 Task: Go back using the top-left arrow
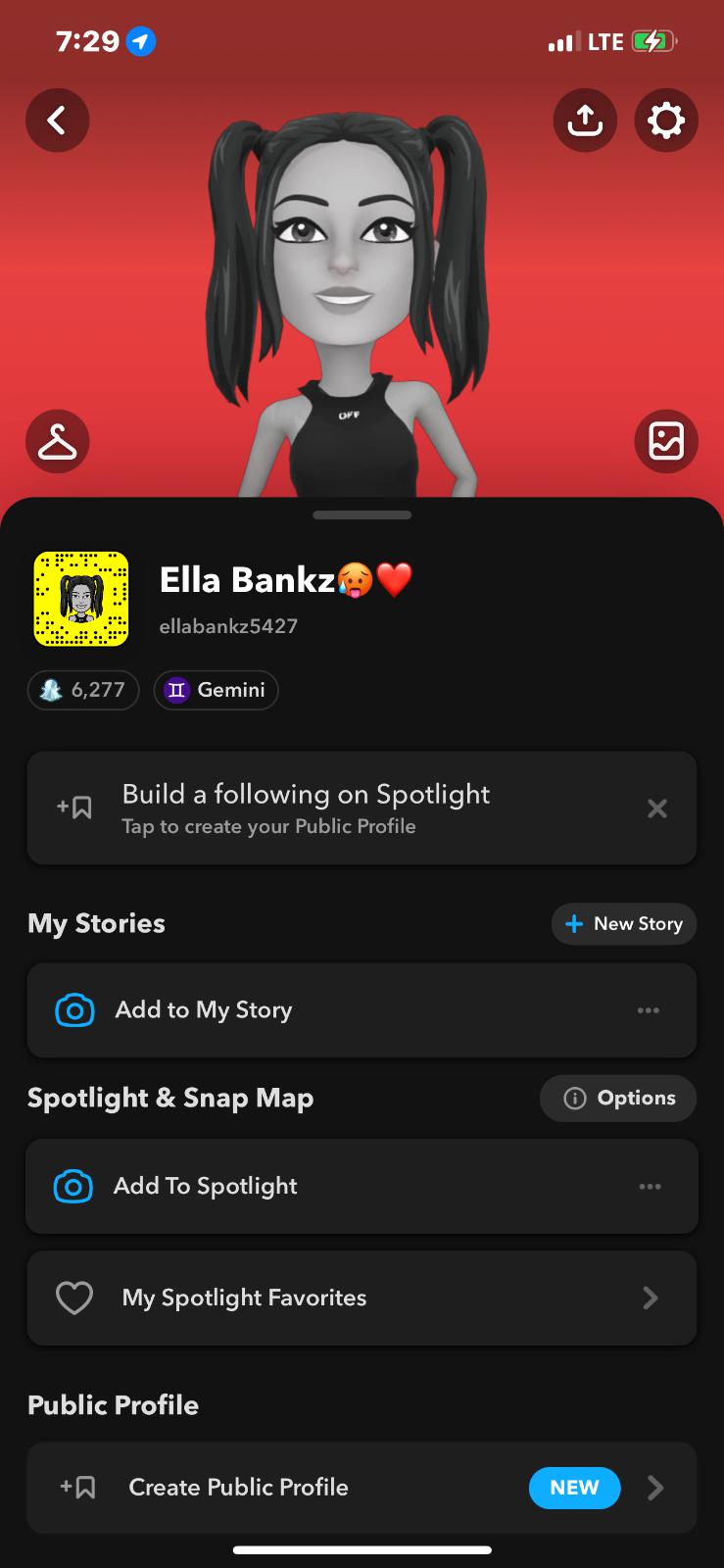(x=57, y=121)
